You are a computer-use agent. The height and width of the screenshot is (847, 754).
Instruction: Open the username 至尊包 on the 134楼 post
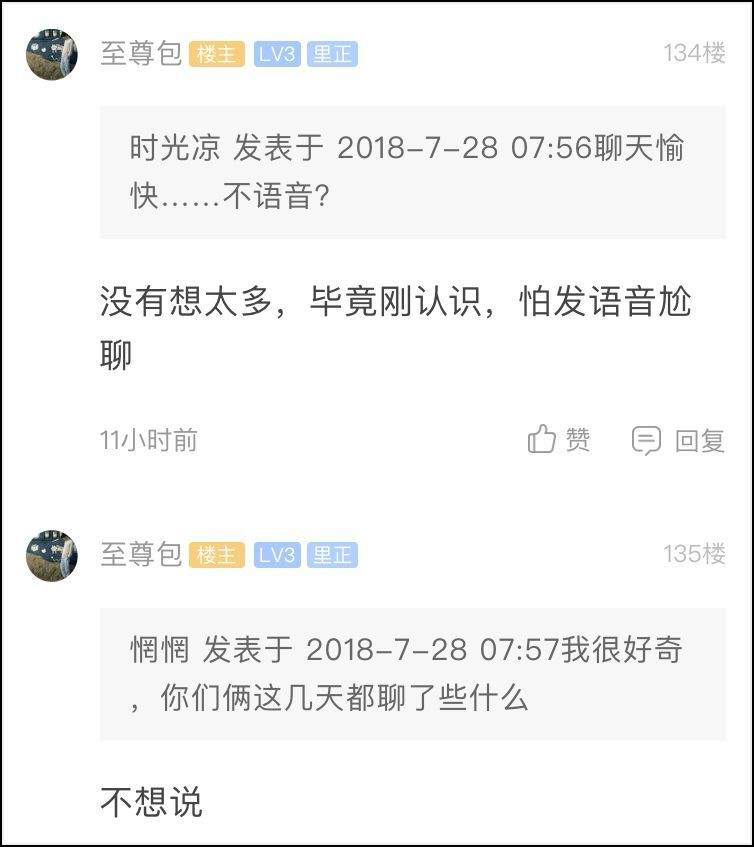tap(140, 54)
